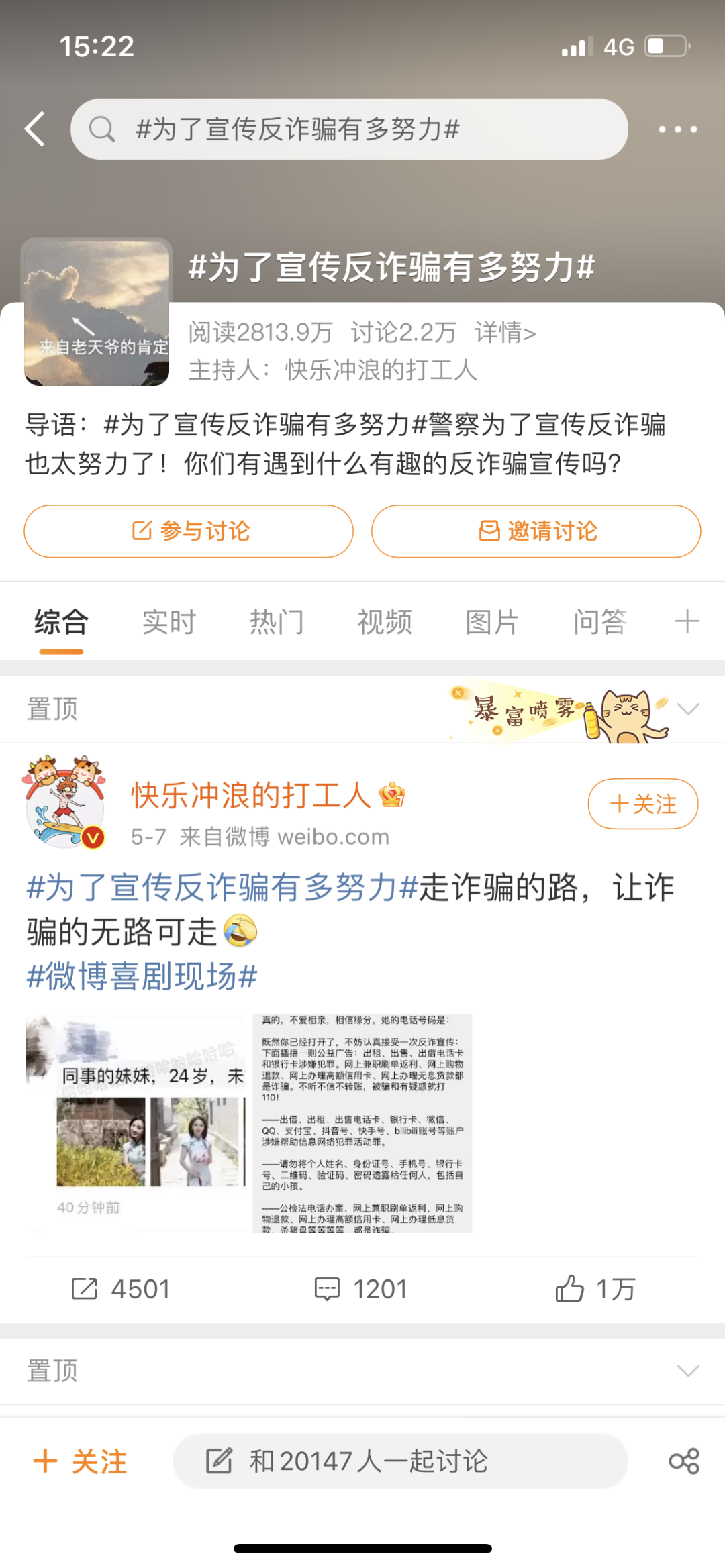This screenshot has height=1568, width=725.
Task: Tap 和20147人一起讨论 to join the discussion
Action: pyautogui.click(x=400, y=1461)
